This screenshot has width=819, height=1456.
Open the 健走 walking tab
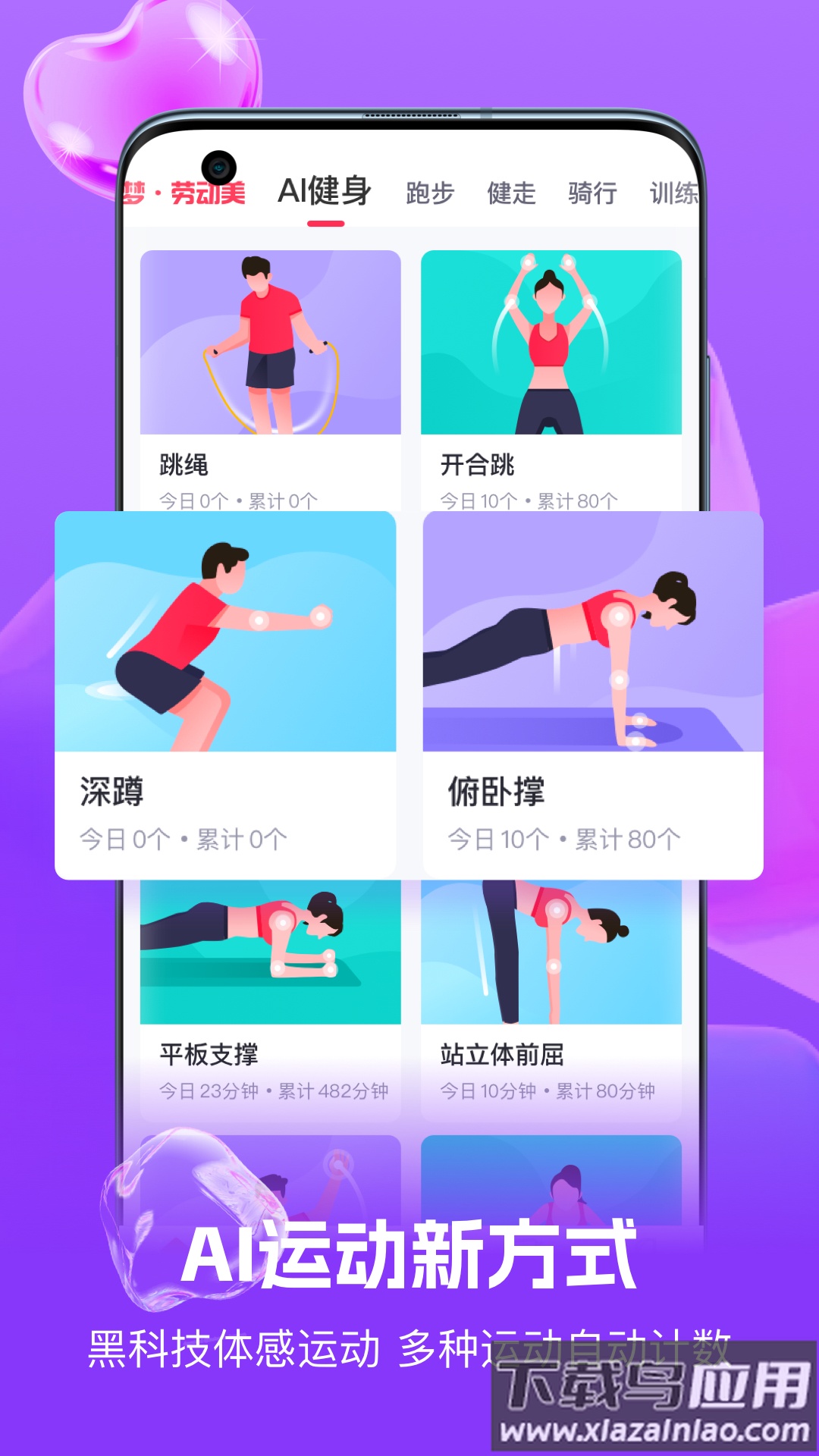point(511,195)
